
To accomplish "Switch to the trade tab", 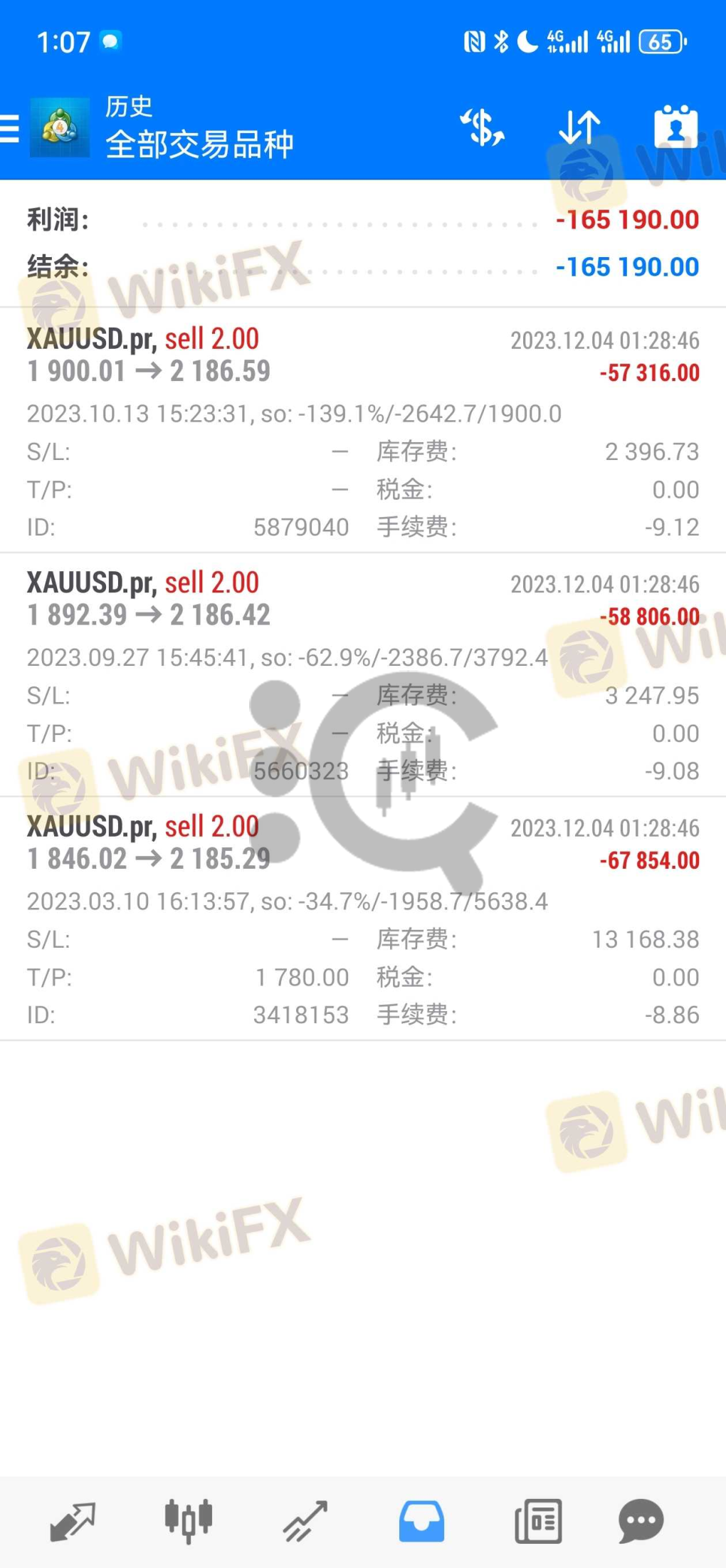I will pos(305,1522).
